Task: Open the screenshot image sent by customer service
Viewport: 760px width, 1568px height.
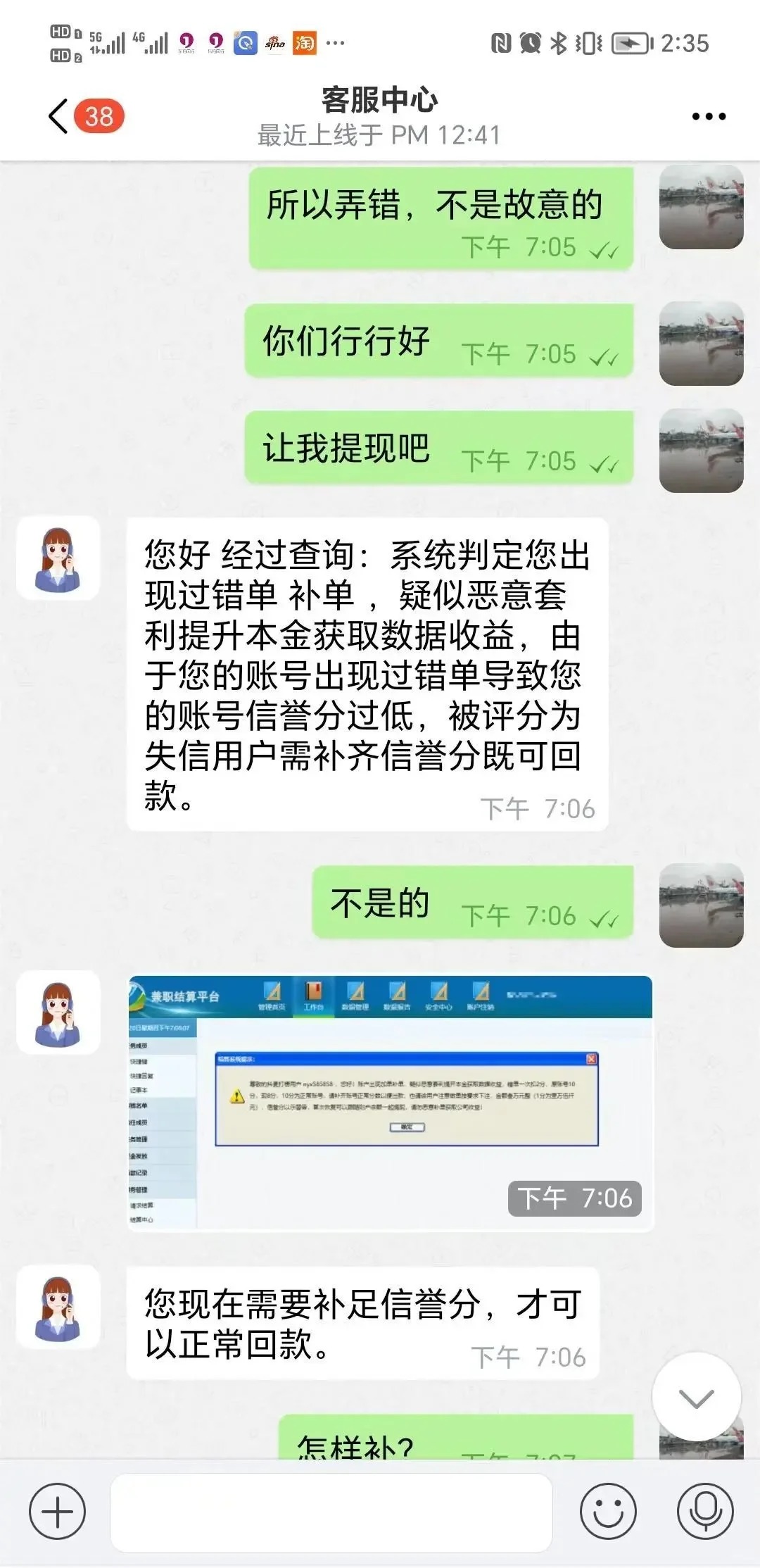Action: 391,1103
